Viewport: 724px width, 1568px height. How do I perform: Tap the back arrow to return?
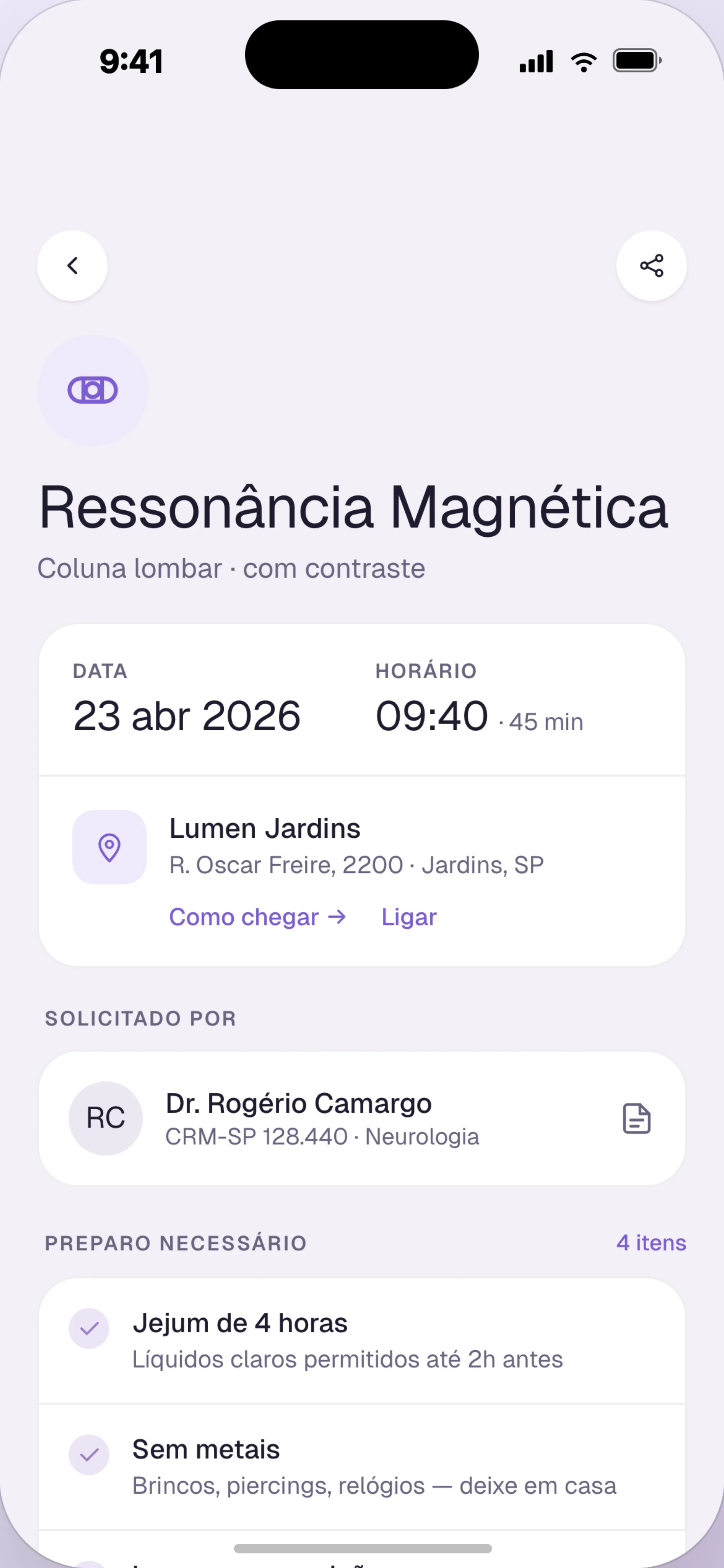(72, 265)
